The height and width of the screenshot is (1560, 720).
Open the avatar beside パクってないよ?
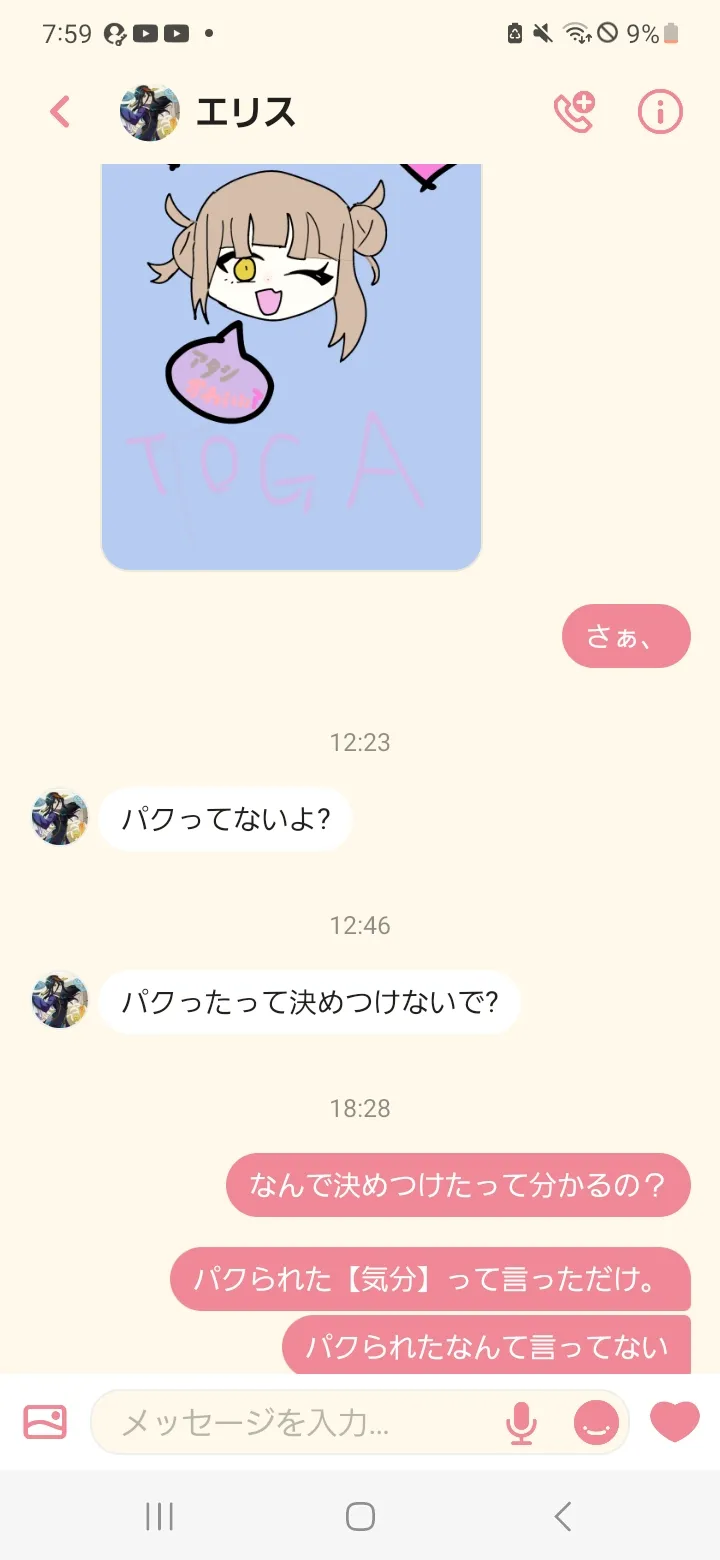coord(60,818)
